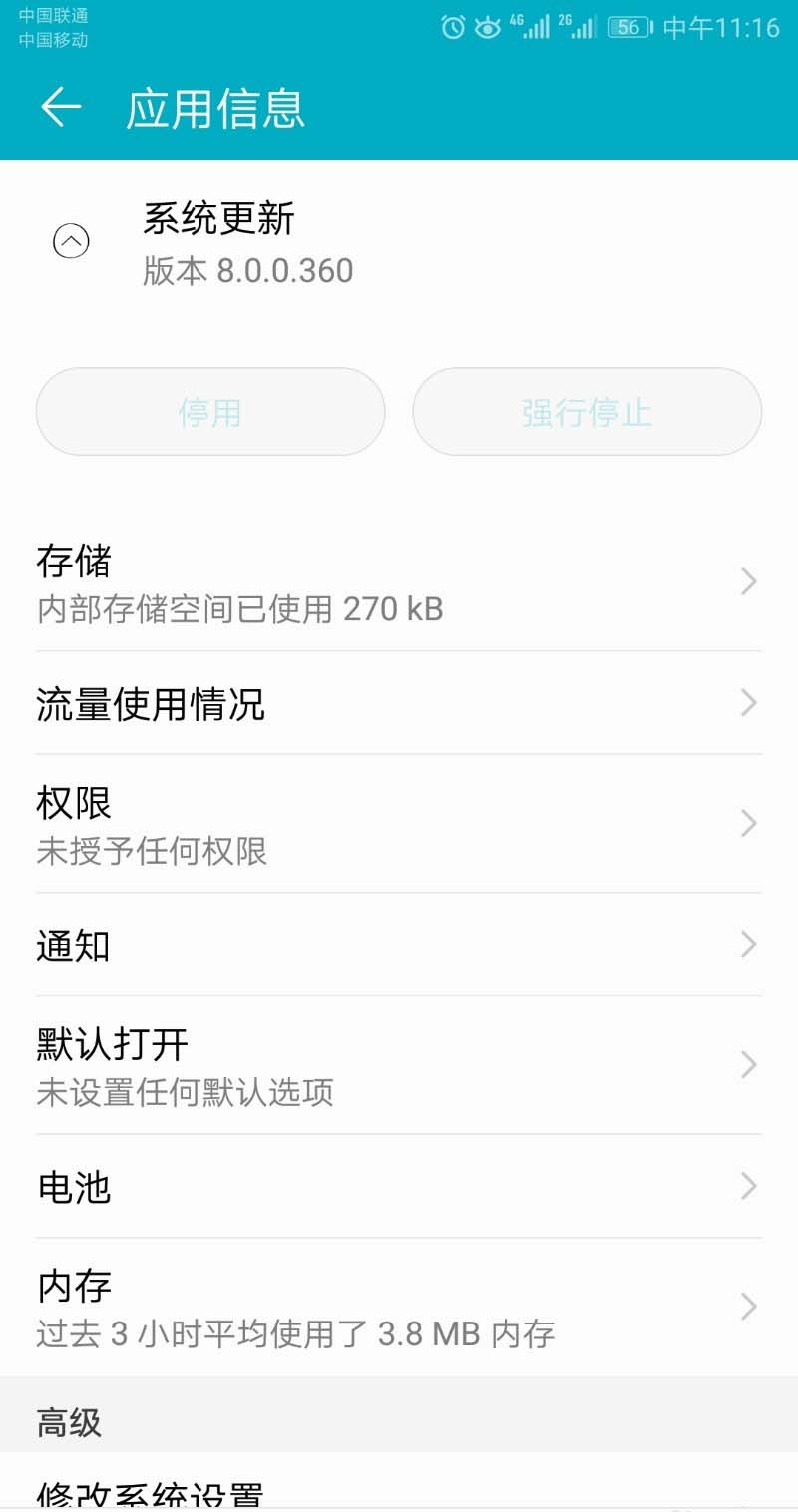This screenshot has width=798, height=1512.
Task: Open the 默认打开 settings row
Action: tap(399, 1065)
